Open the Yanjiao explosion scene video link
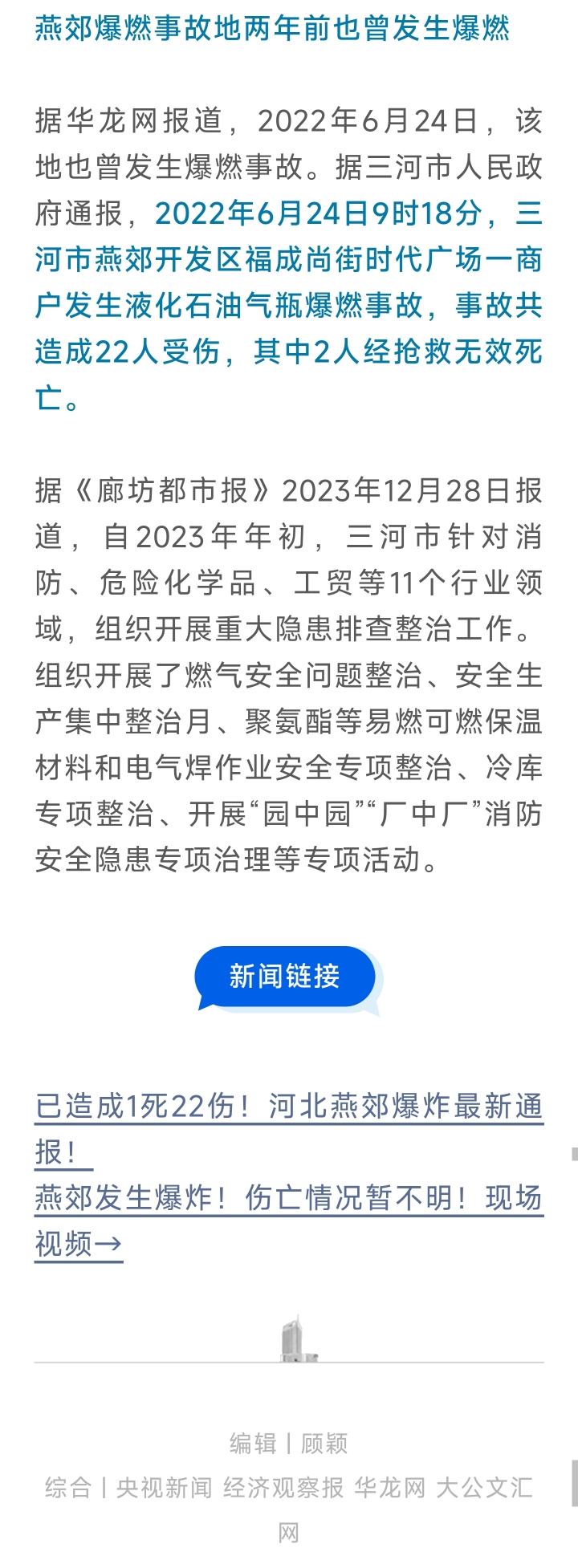 pos(289,1198)
